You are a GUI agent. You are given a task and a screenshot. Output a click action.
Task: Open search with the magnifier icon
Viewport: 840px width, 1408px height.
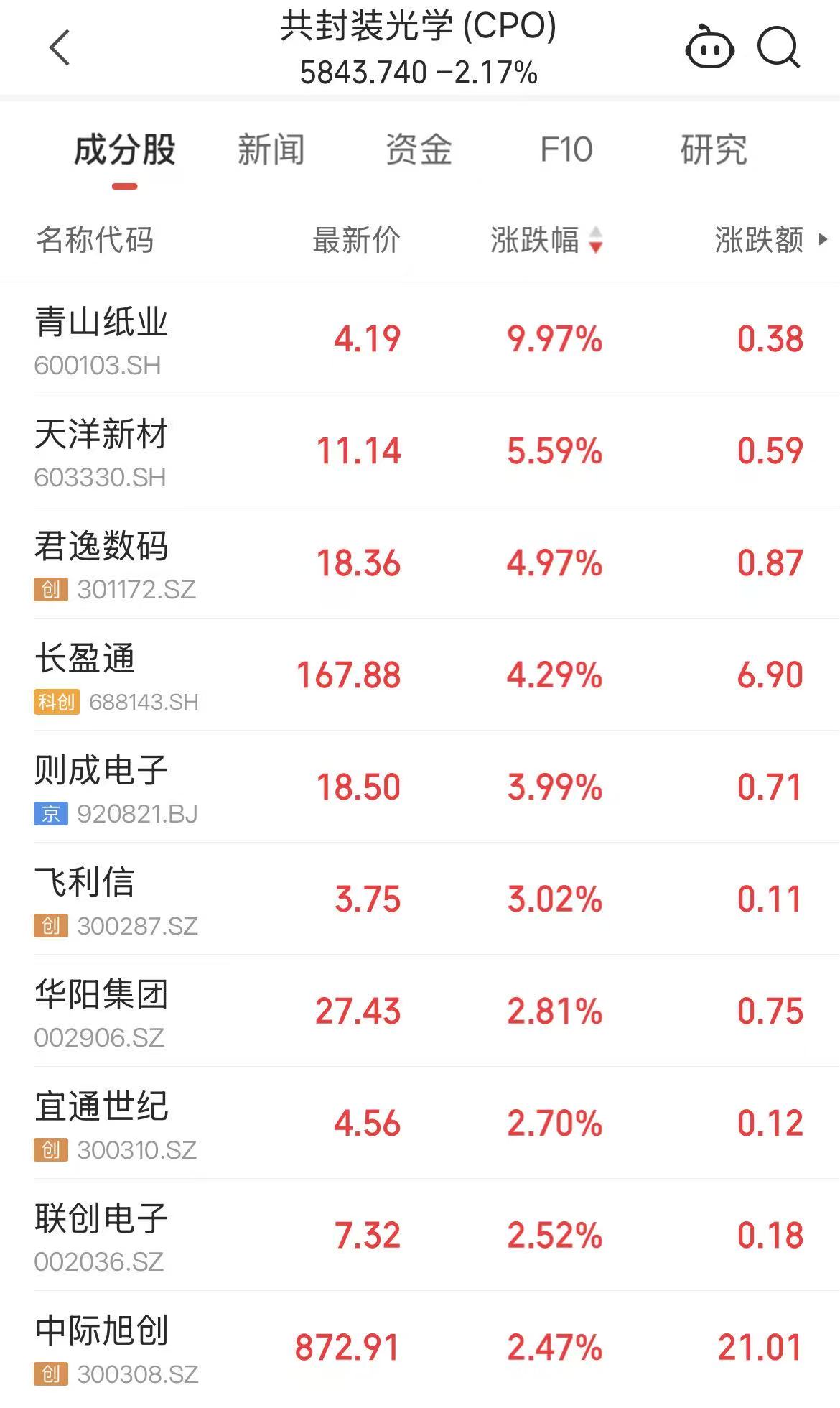(x=779, y=47)
